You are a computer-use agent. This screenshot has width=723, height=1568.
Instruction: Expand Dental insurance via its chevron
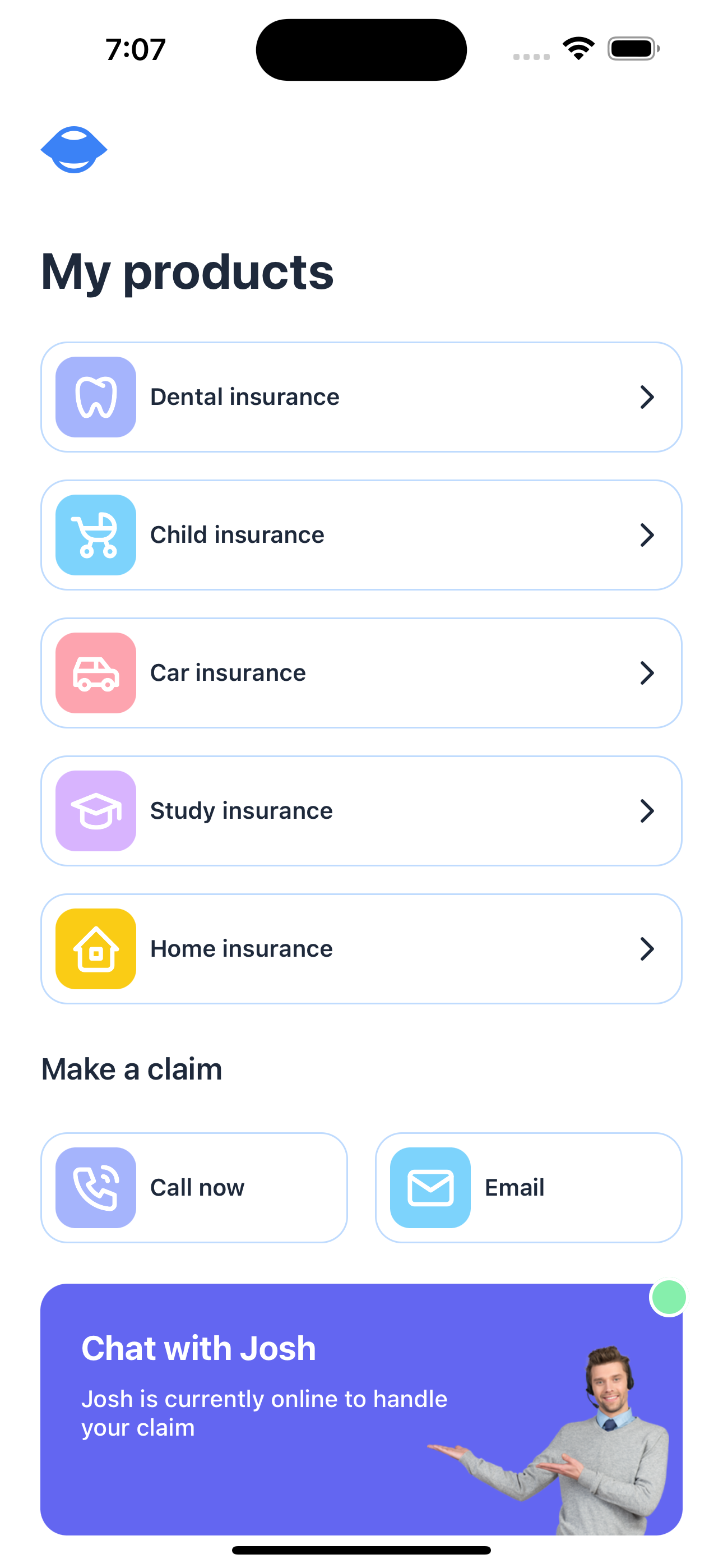pos(647,396)
